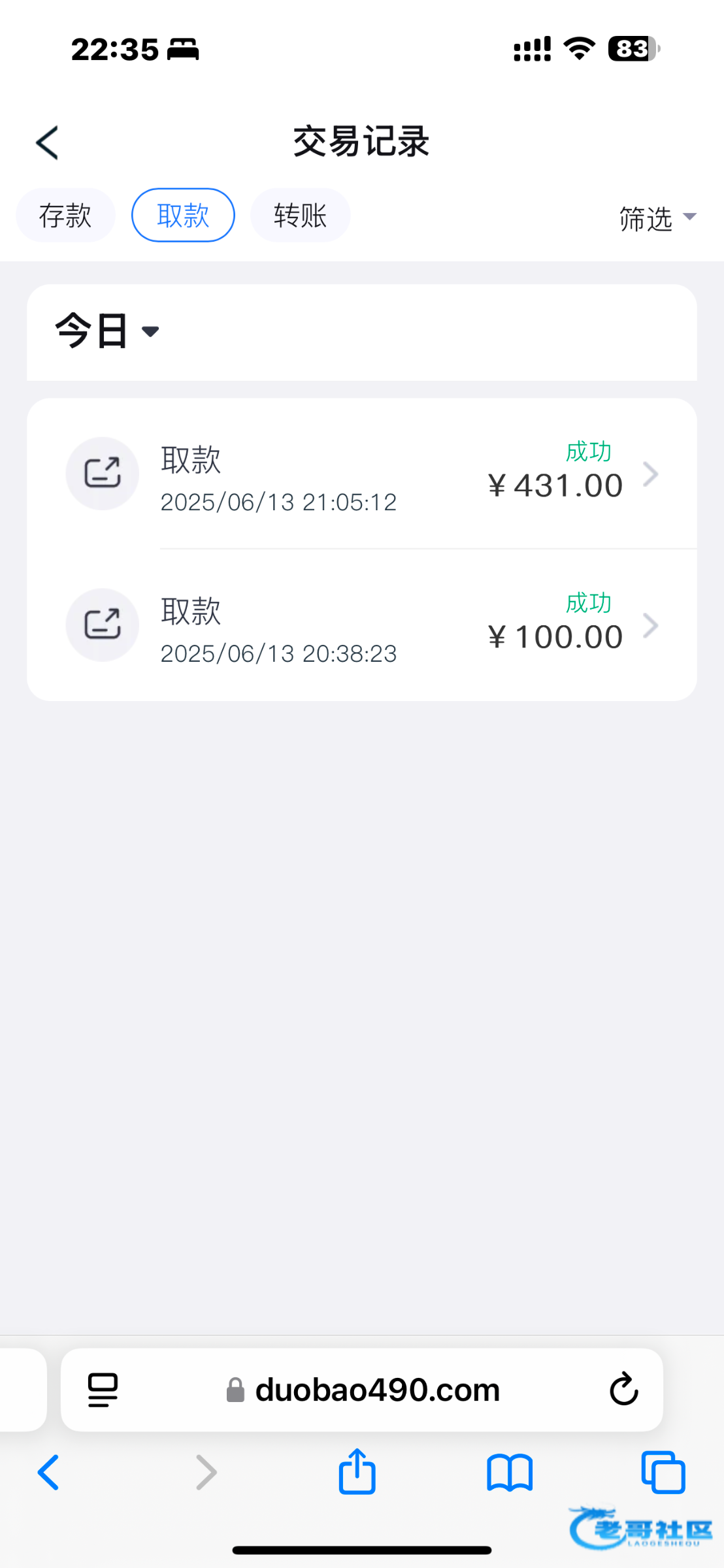Open the ¥431.00 withdrawal record
Screen dimensions: 724x1568
point(362,474)
